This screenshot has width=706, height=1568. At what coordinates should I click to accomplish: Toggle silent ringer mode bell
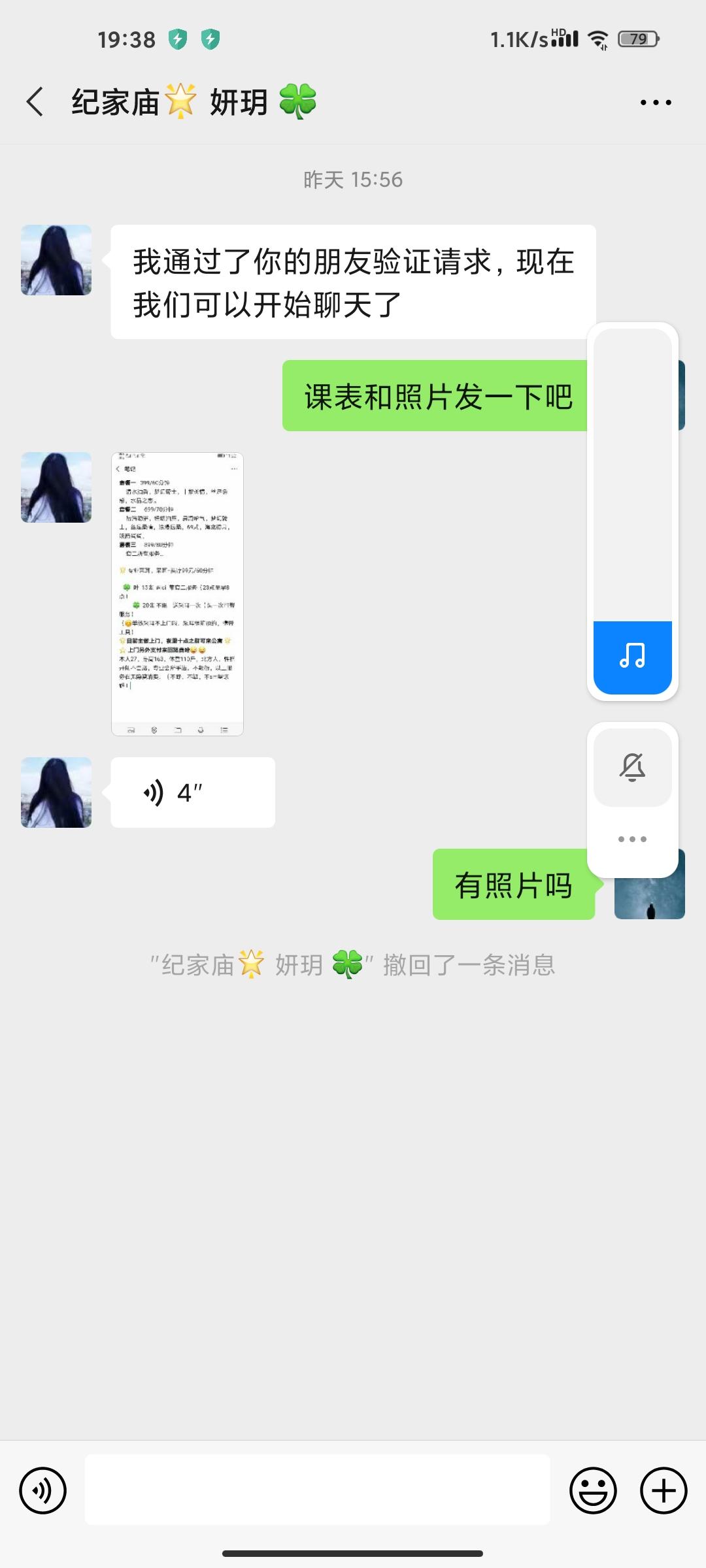[x=632, y=767]
